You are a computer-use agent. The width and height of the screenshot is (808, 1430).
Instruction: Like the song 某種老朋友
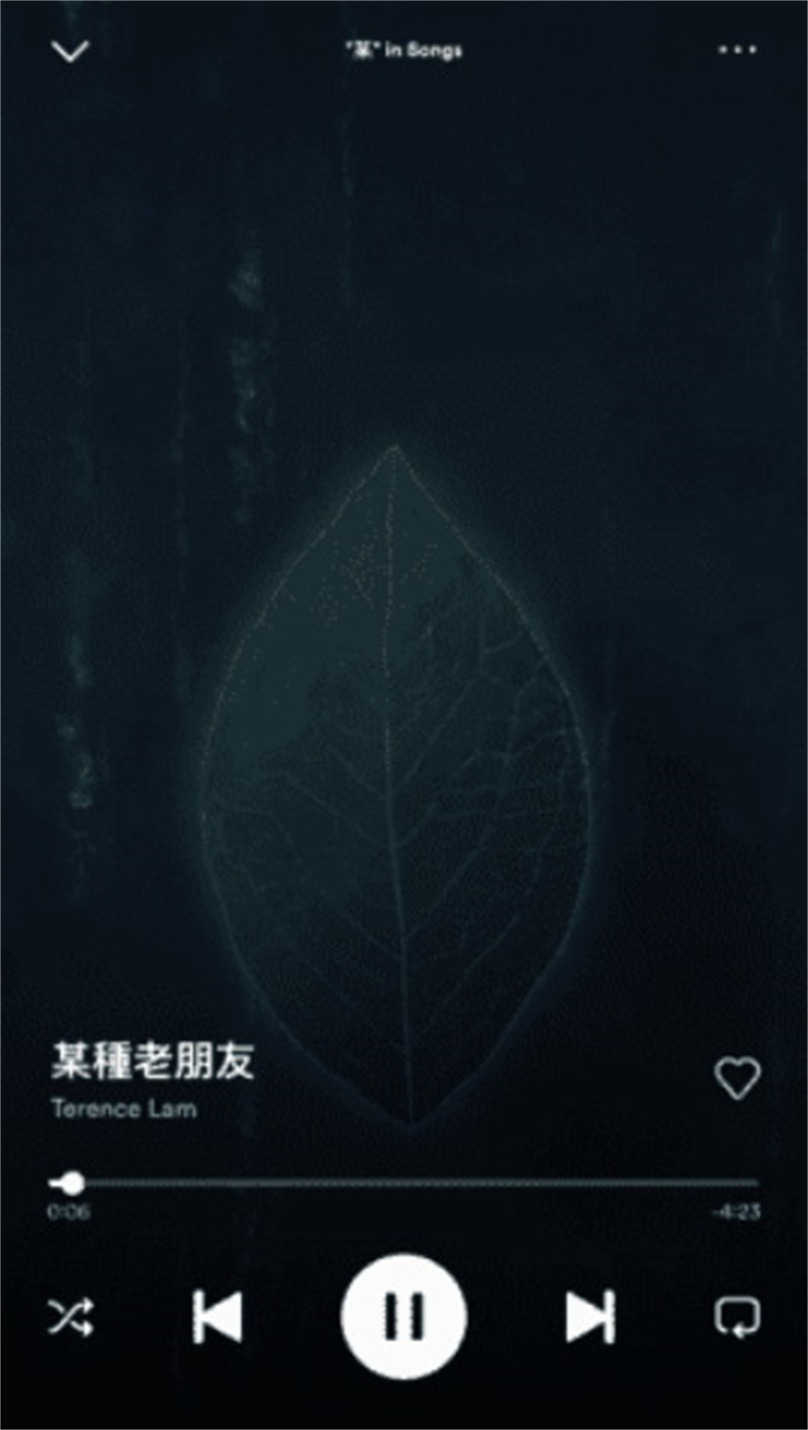pyautogui.click(x=737, y=1078)
